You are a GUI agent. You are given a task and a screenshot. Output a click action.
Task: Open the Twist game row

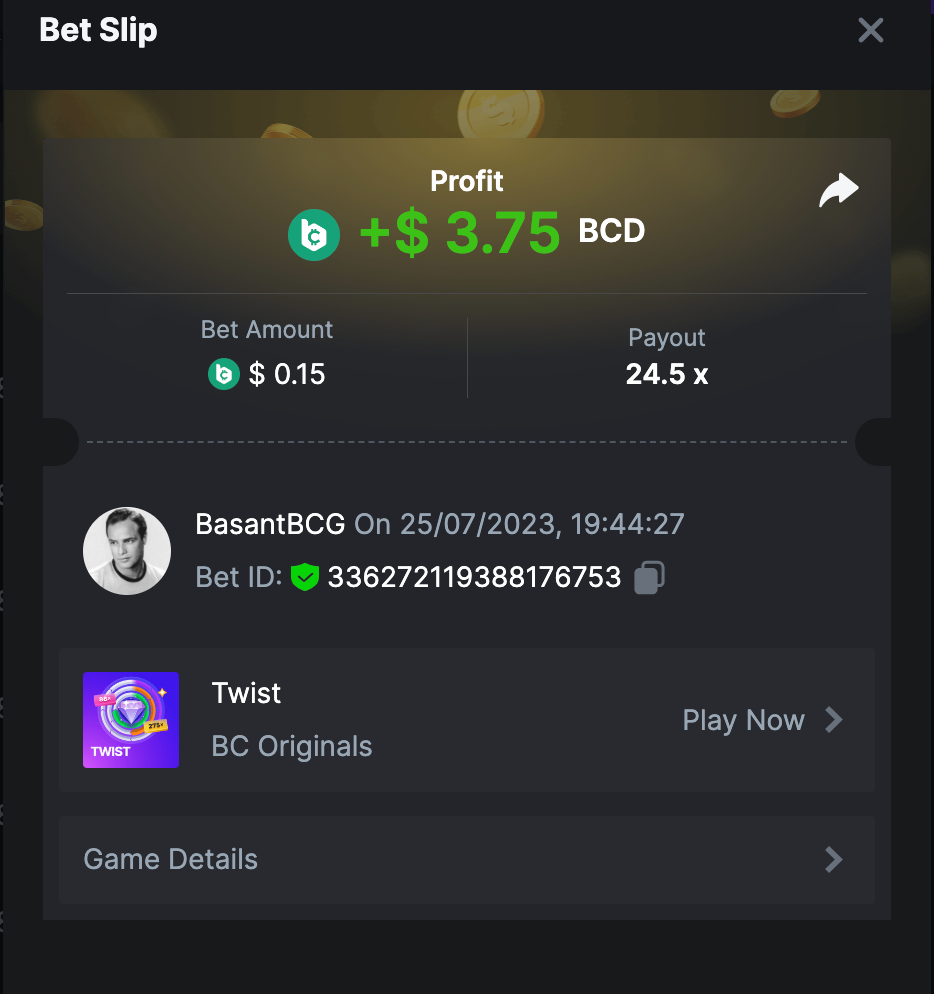[x=466, y=720]
